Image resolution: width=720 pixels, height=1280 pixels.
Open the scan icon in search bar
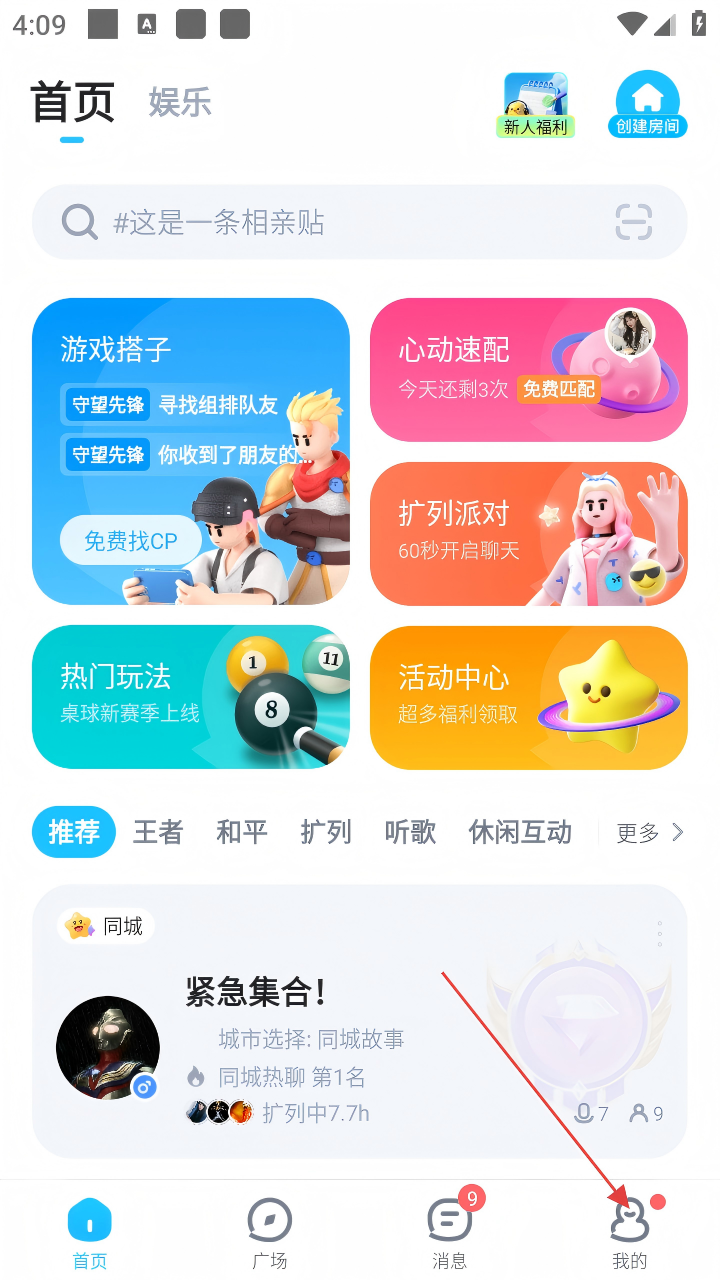634,222
